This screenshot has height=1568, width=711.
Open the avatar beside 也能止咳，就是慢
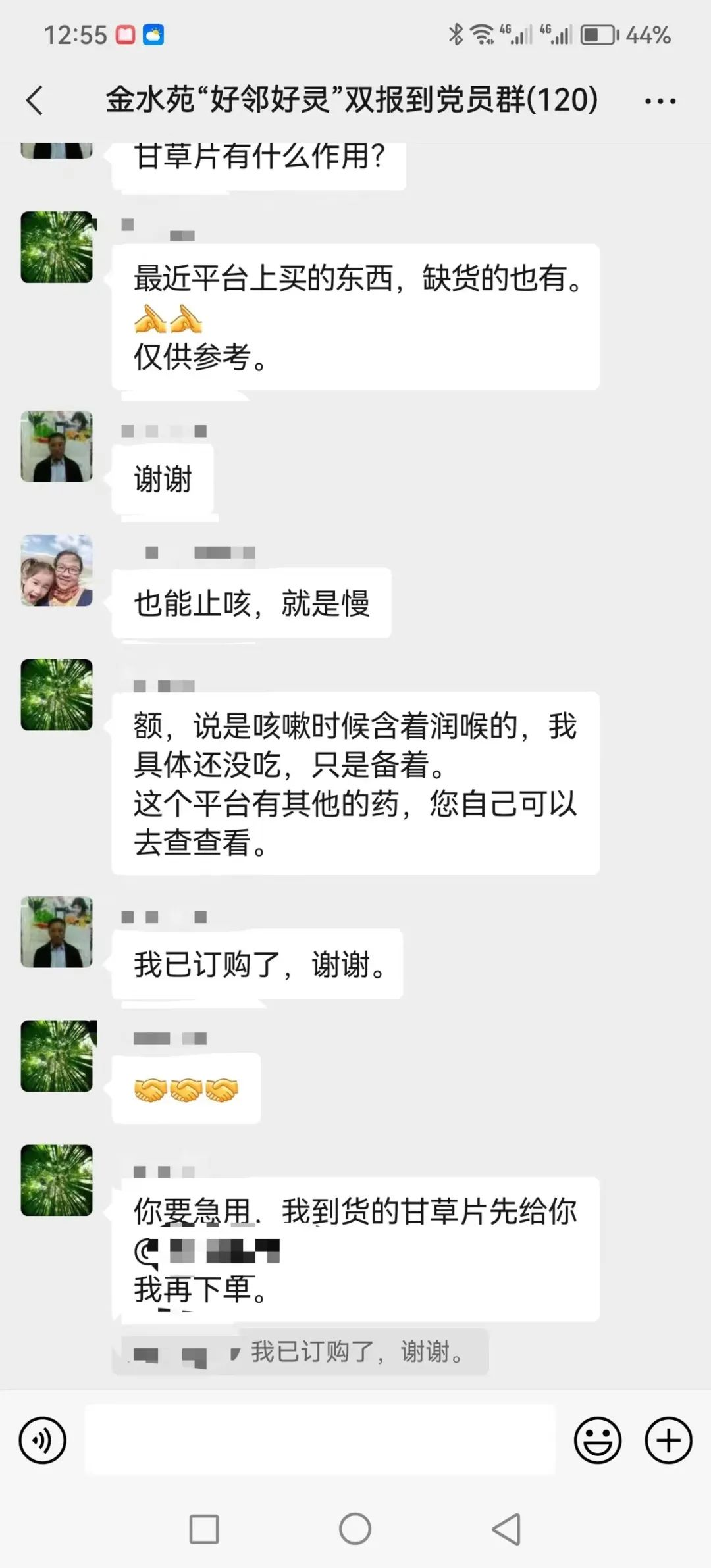57,570
